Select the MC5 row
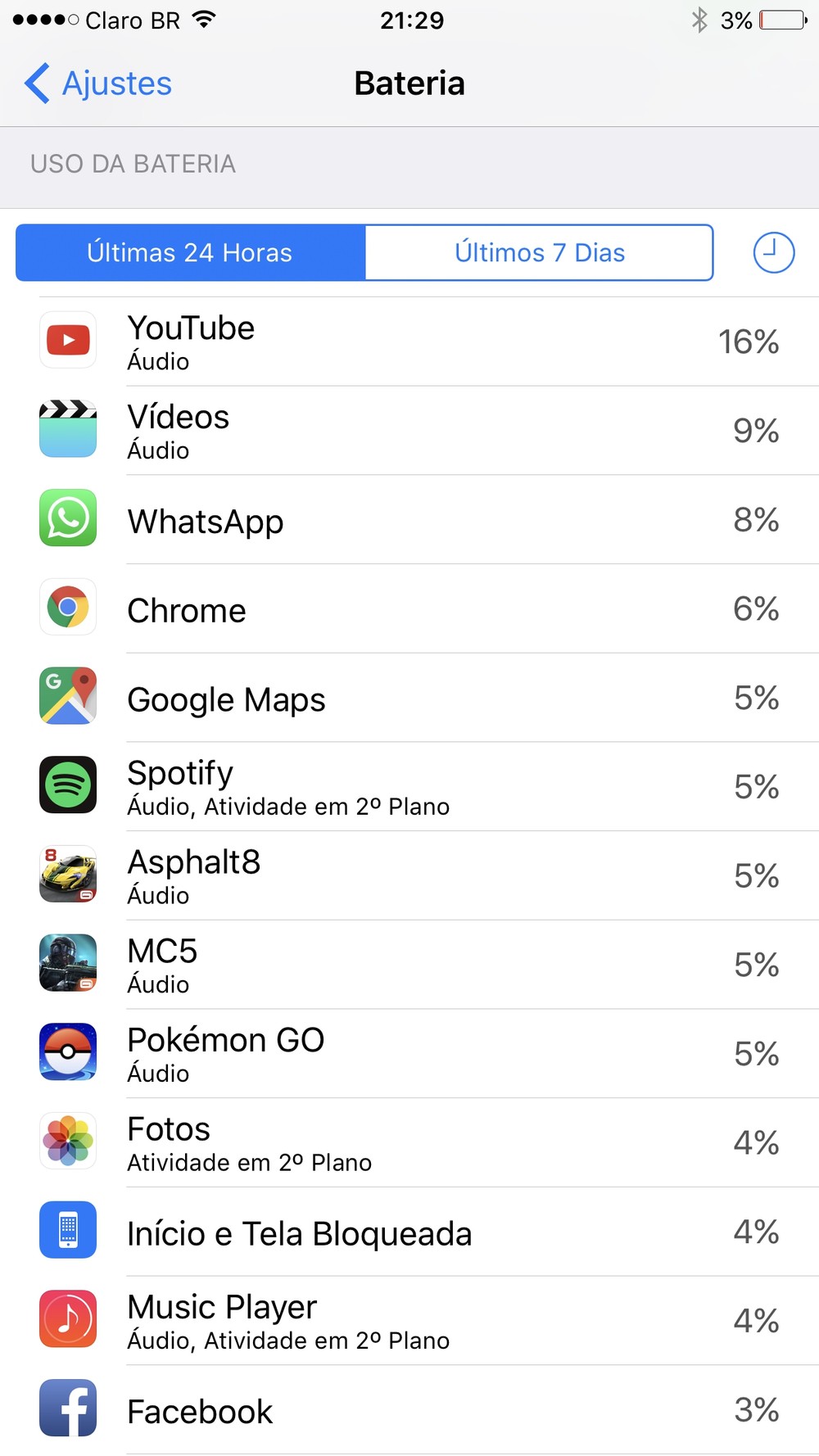 click(x=409, y=965)
